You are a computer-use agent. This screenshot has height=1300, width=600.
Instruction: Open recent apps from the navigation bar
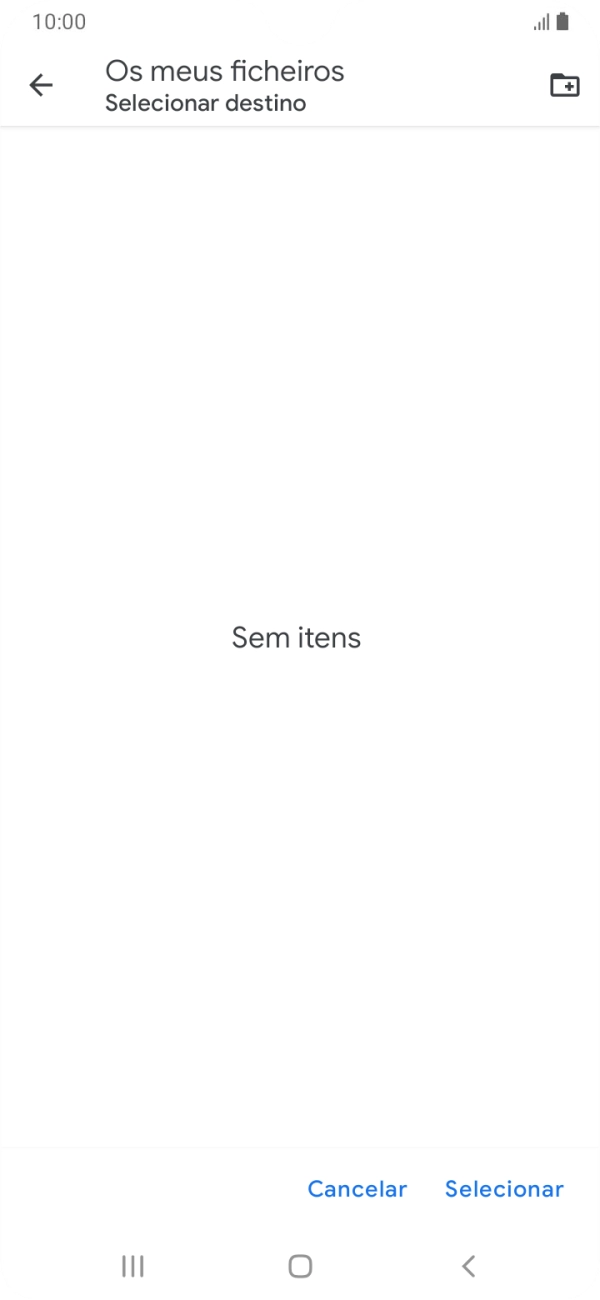click(132, 1266)
